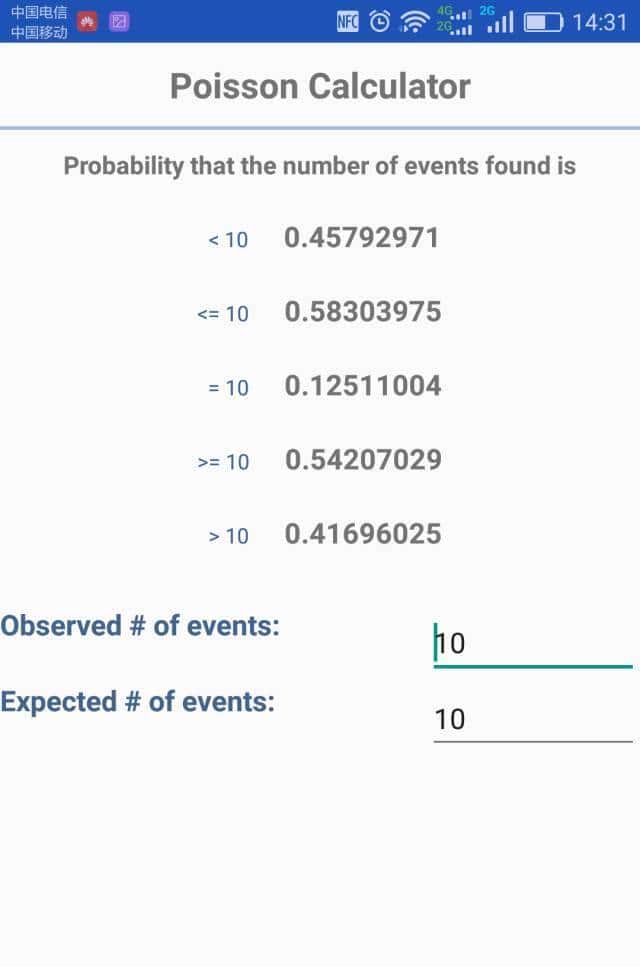Viewport: 640px width, 967px height.
Task: Edit the Expected # of events field
Action: (532, 719)
